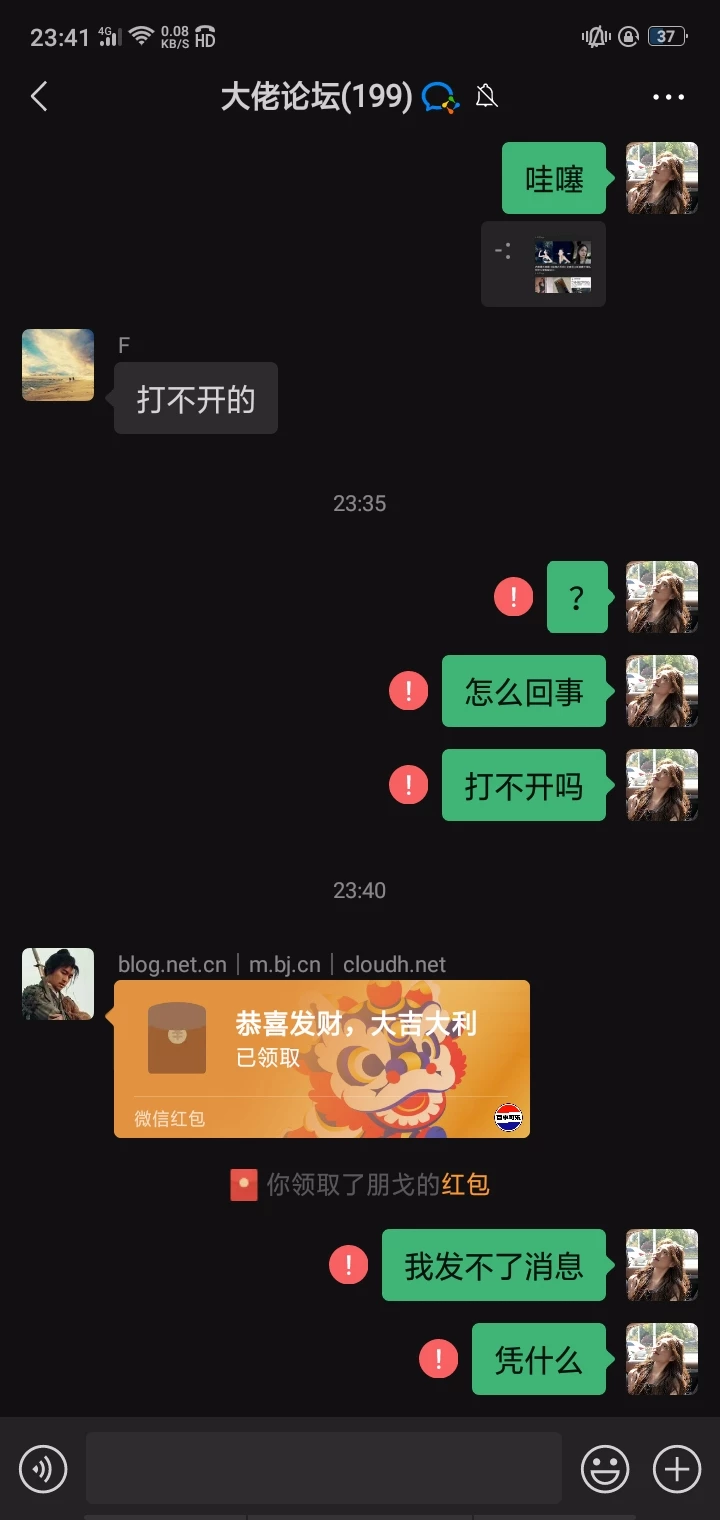Open the emoji sticker panel
The width and height of the screenshot is (720, 1520).
point(605,1469)
